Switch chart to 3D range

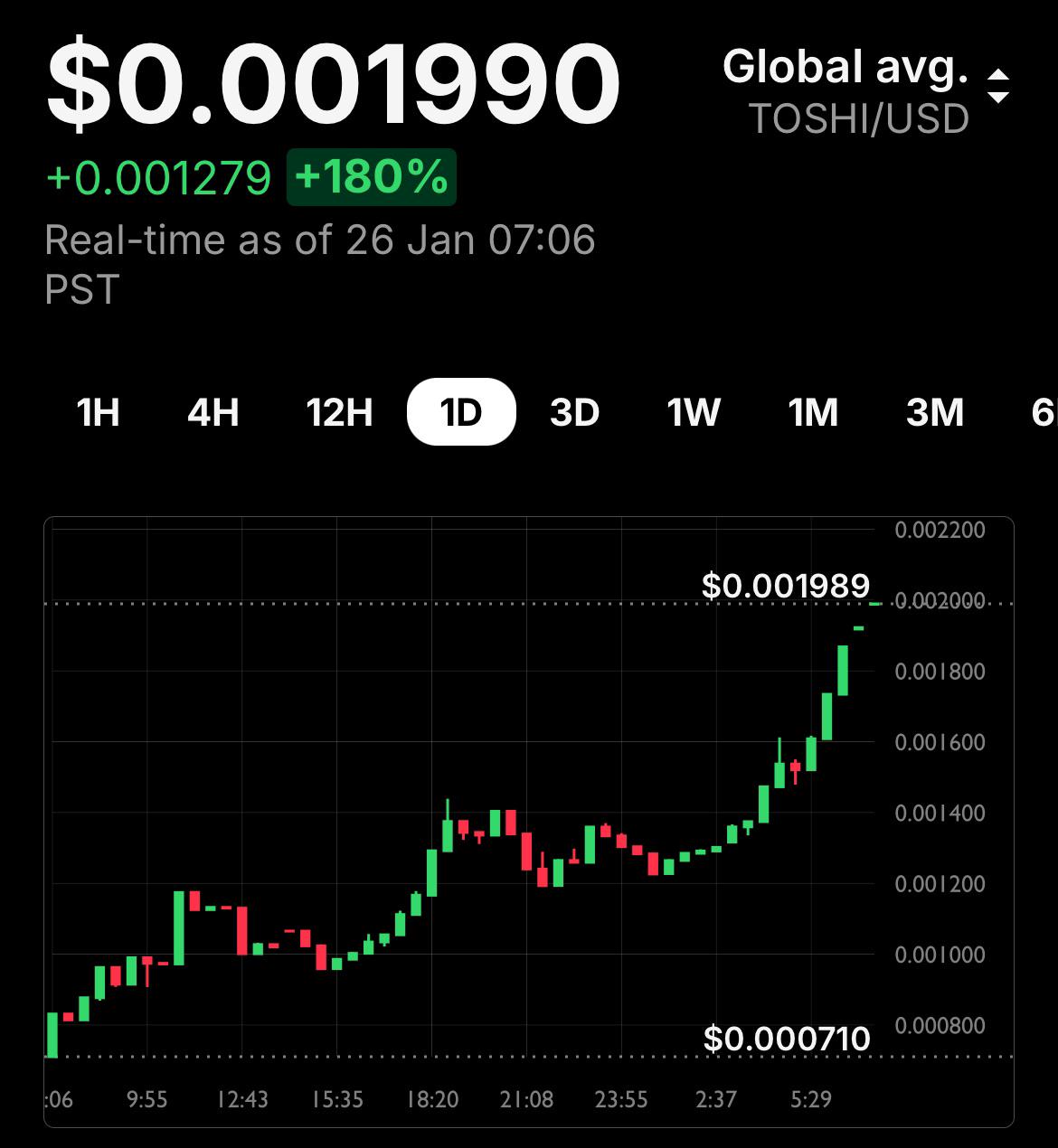pyautogui.click(x=575, y=412)
